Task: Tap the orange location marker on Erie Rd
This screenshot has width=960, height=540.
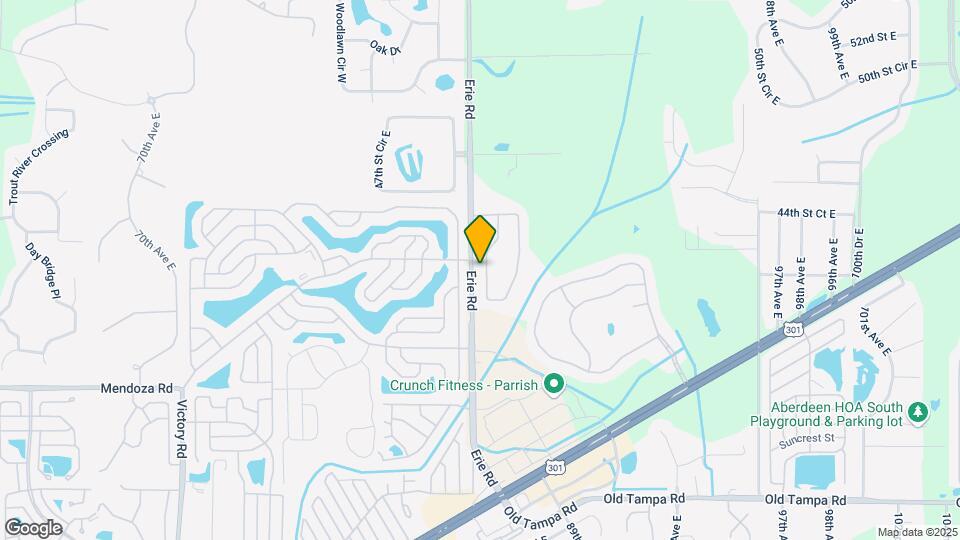Action: tap(480, 239)
